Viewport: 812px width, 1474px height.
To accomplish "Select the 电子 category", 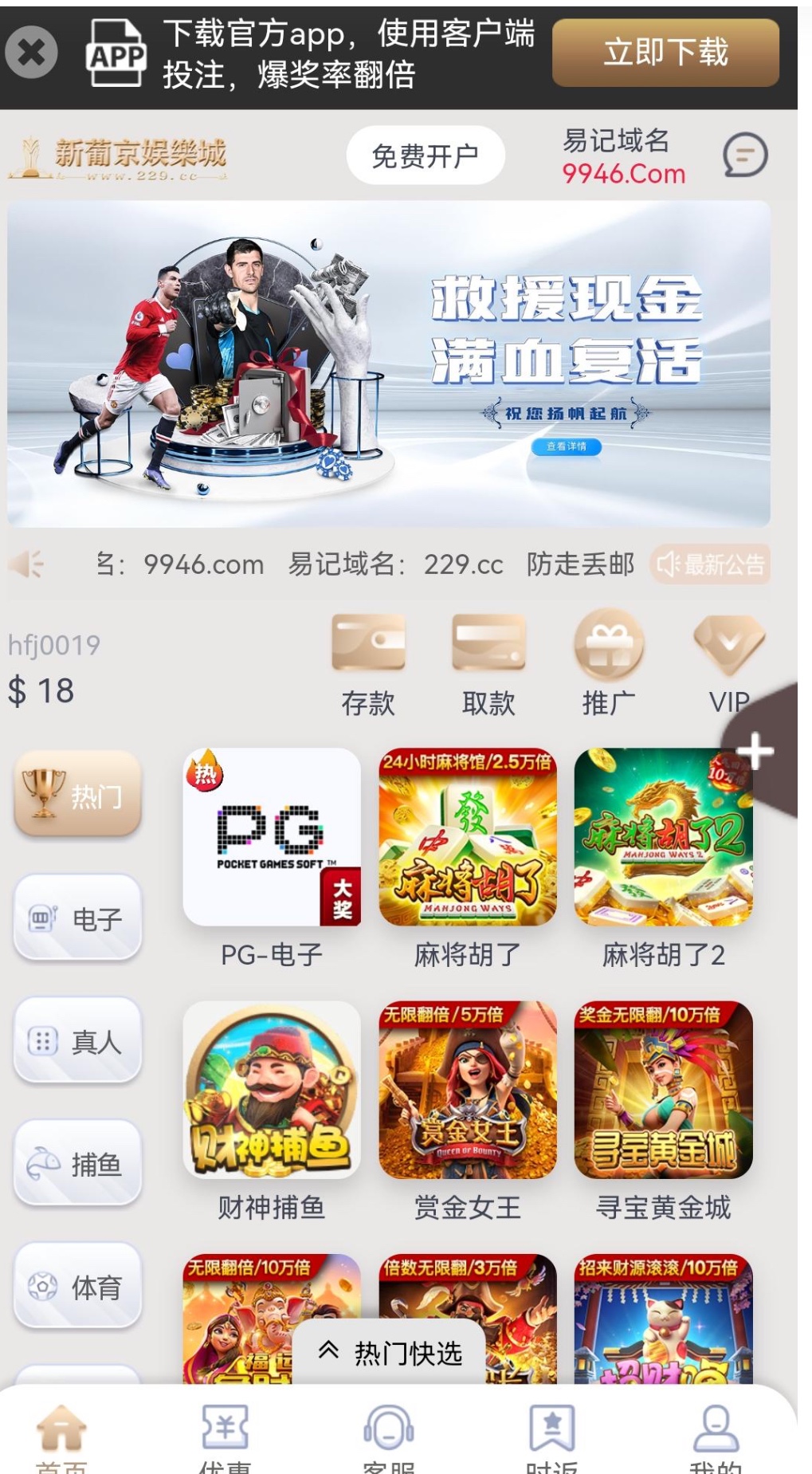I will point(78,918).
